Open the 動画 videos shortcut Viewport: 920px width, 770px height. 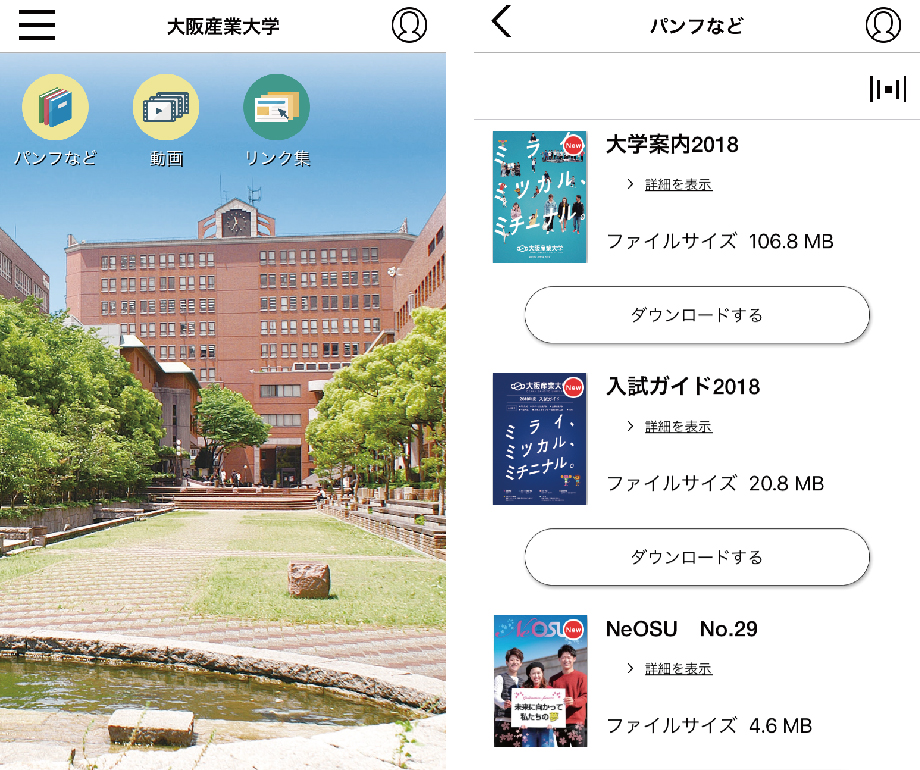click(x=166, y=108)
